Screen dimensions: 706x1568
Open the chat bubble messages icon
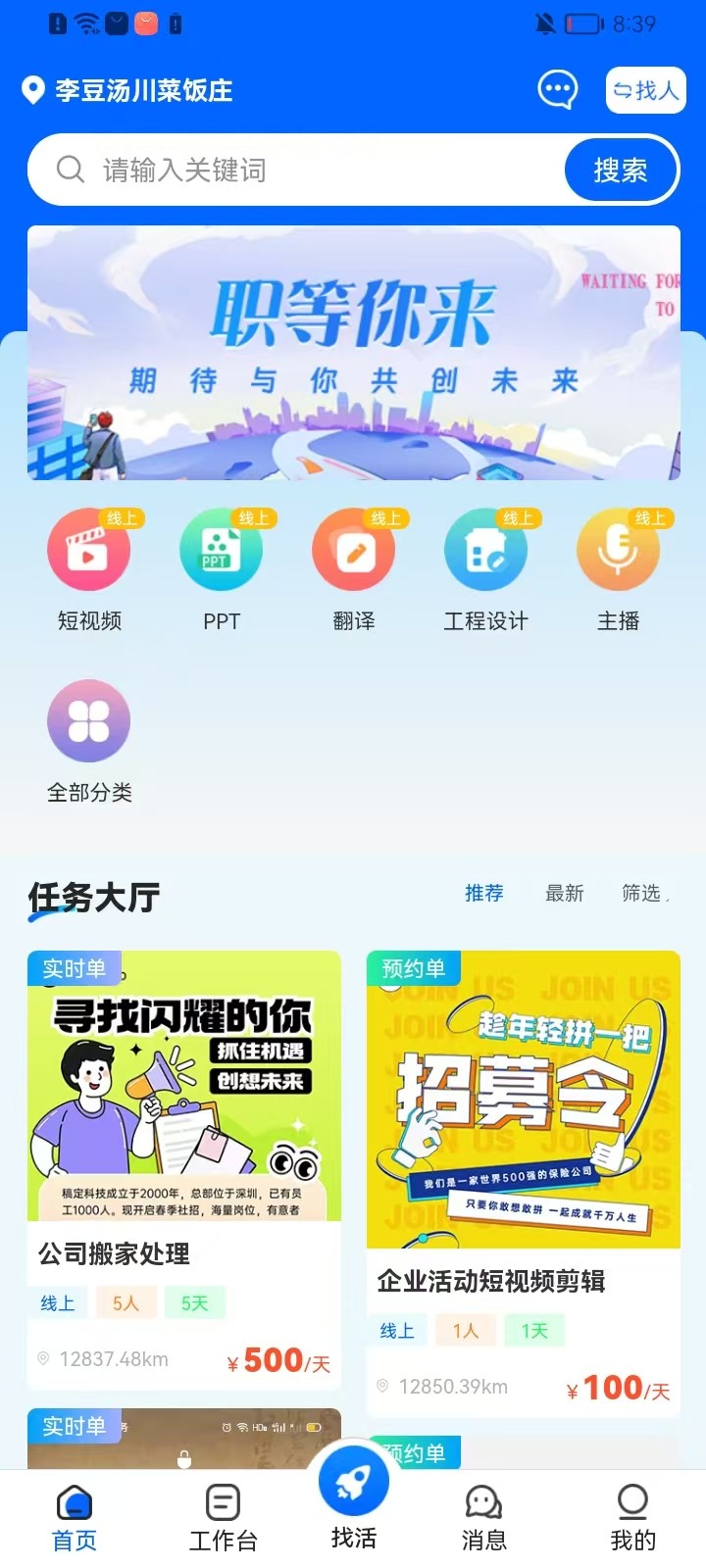(x=558, y=90)
